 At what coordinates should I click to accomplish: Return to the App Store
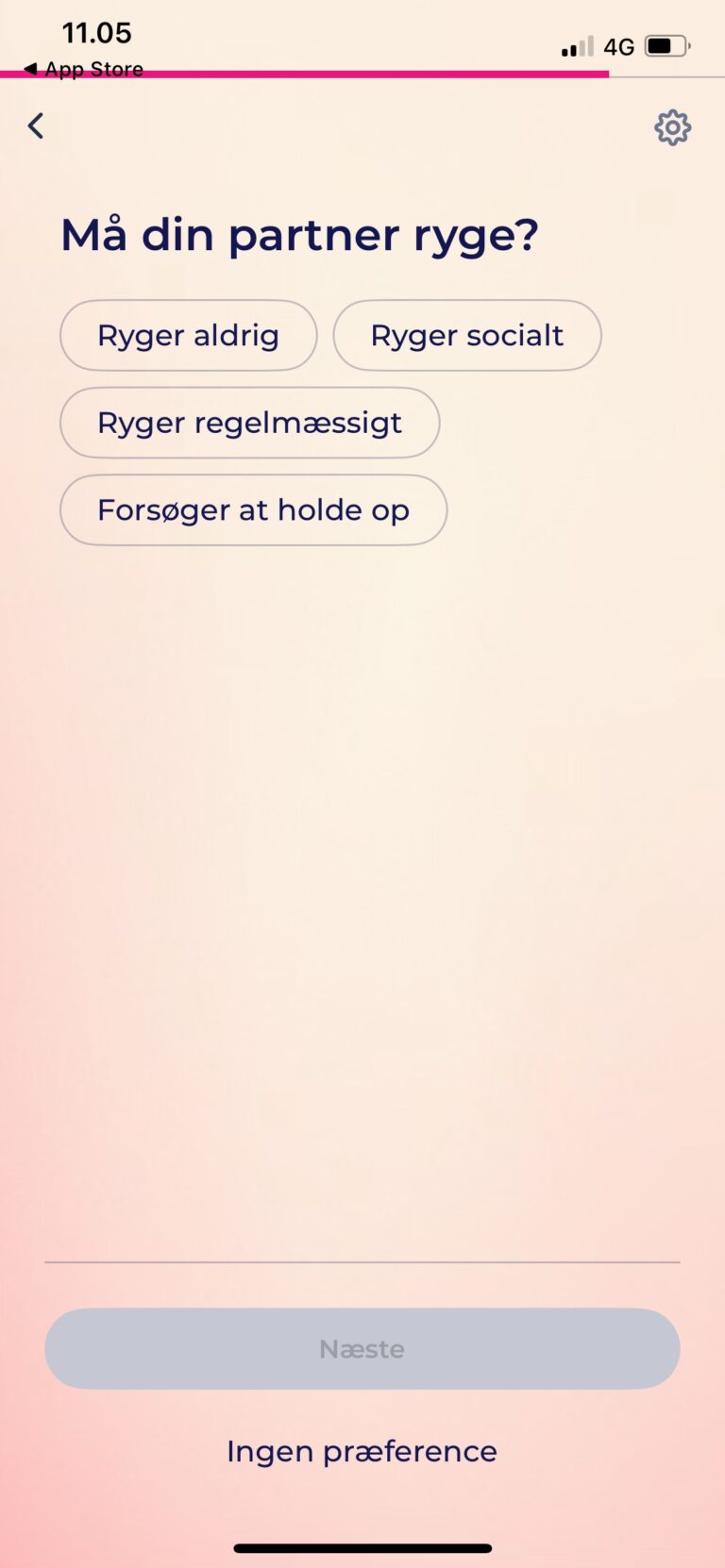83,69
